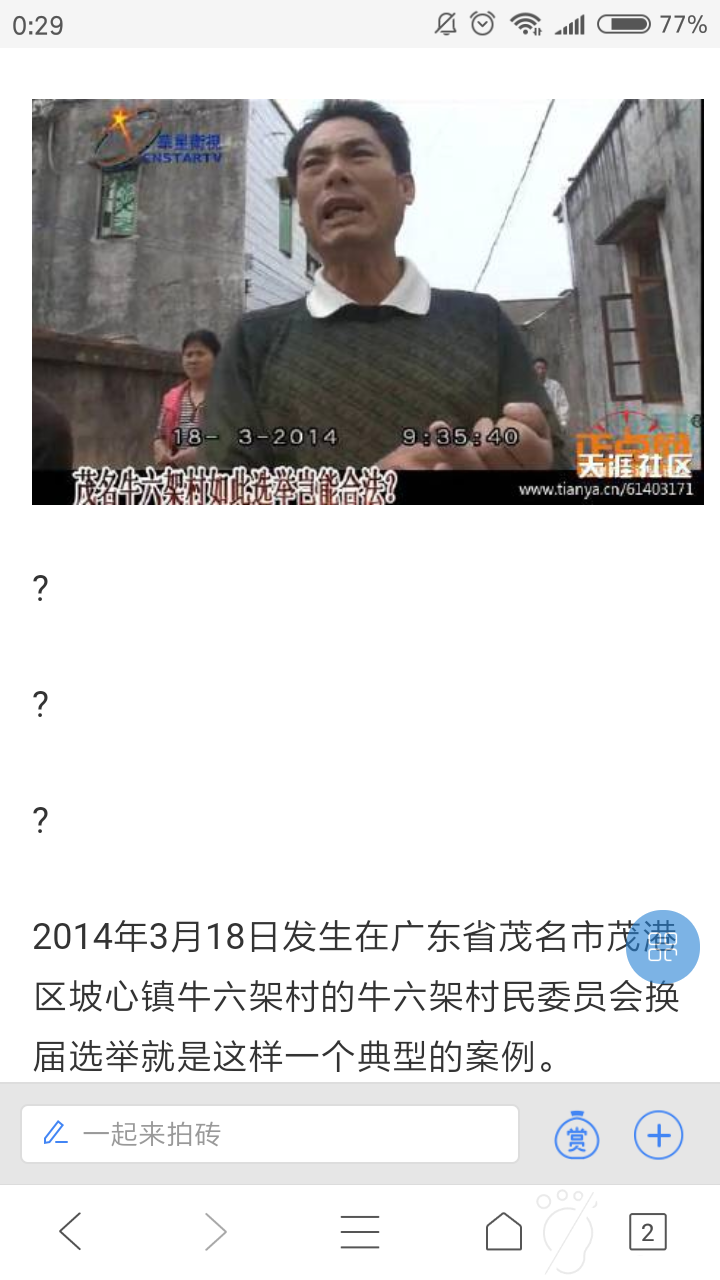Viewport: 720px width, 1280px height.
Task: Open the browser menu
Action: click(359, 1232)
